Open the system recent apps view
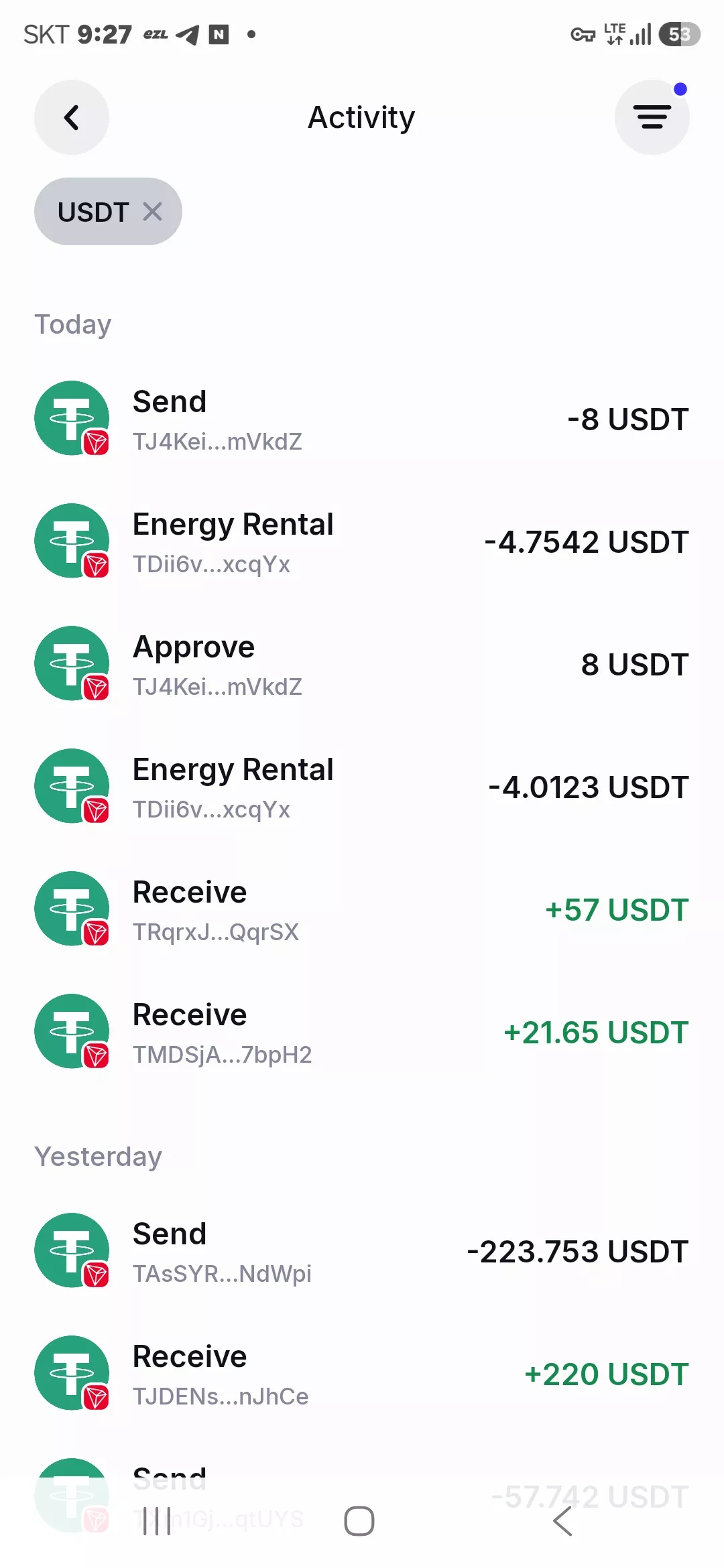 157,1521
